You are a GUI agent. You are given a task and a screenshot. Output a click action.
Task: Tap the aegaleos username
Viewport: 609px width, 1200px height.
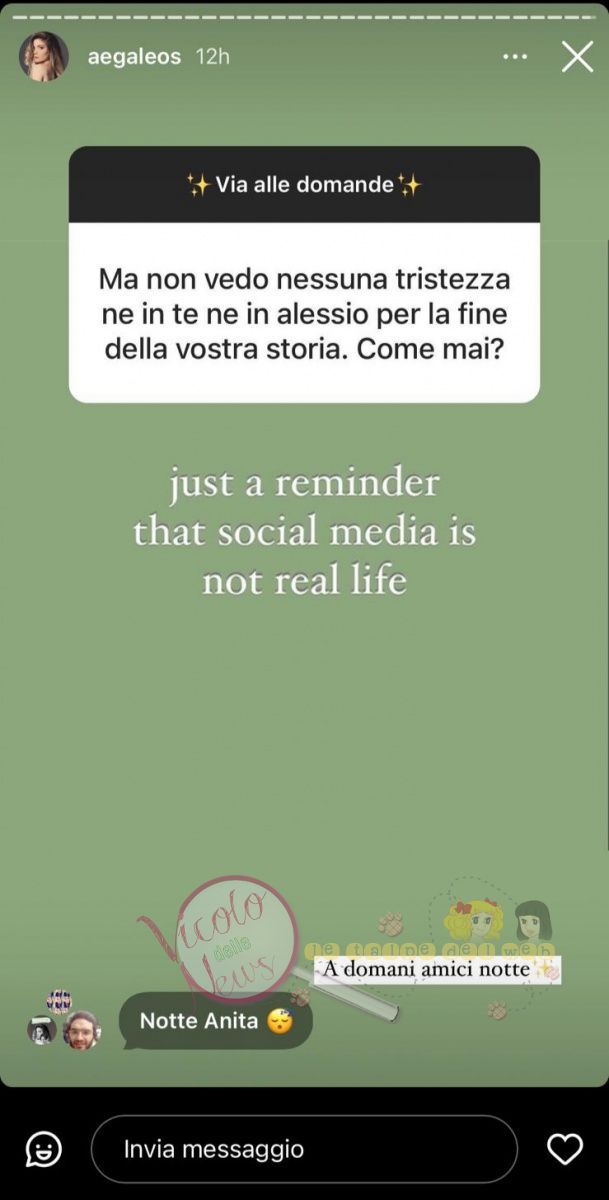coord(134,57)
